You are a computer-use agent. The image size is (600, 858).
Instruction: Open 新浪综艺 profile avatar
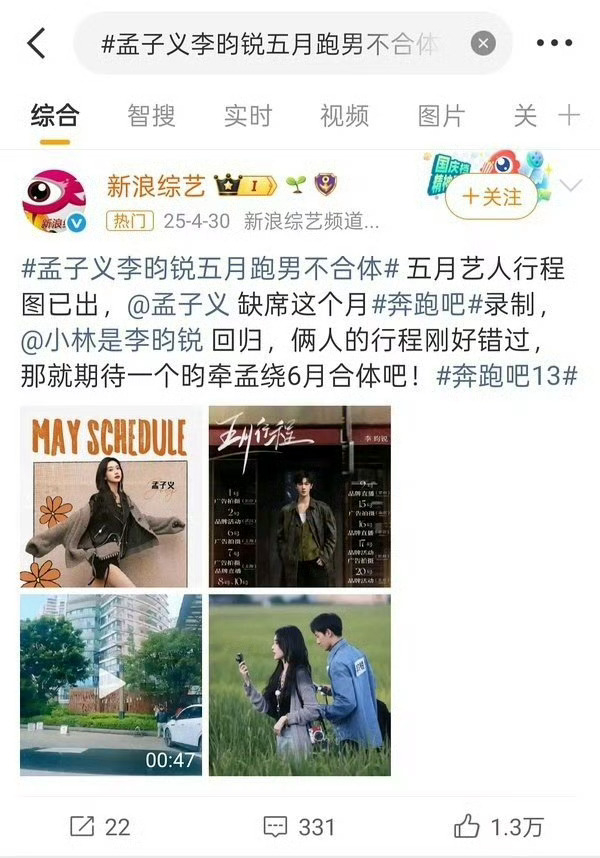(x=54, y=200)
